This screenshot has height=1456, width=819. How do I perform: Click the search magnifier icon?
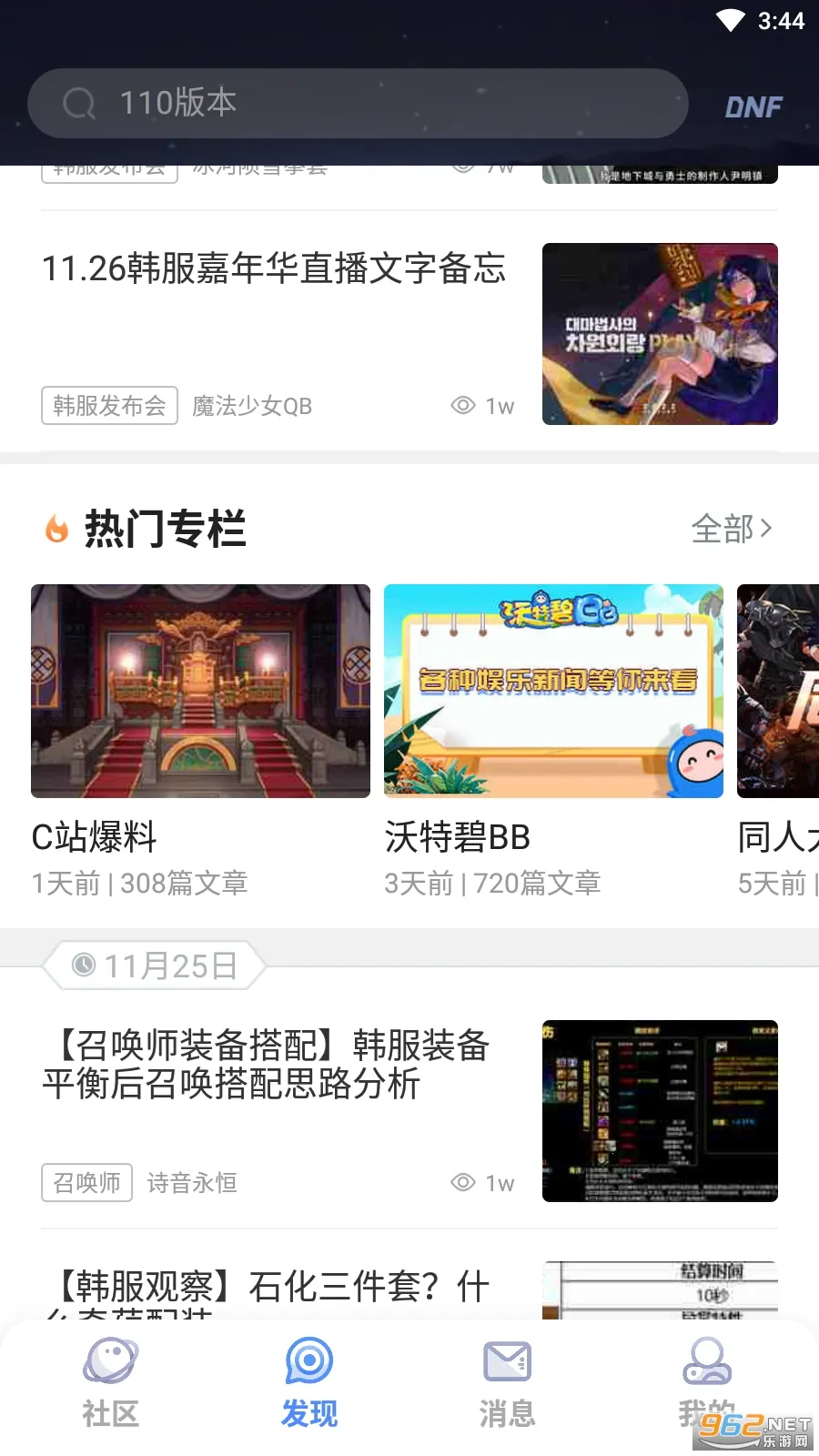pyautogui.click(x=79, y=103)
